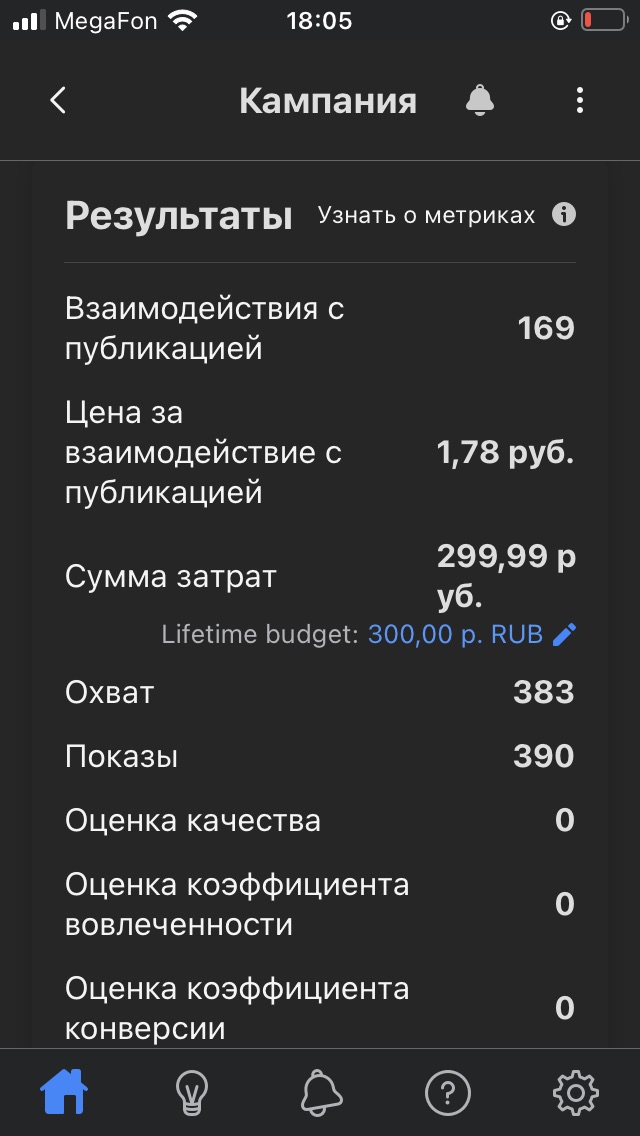Open the settings gear tab
Image resolution: width=640 pixels, height=1136 pixels.
pos(575,1093)
